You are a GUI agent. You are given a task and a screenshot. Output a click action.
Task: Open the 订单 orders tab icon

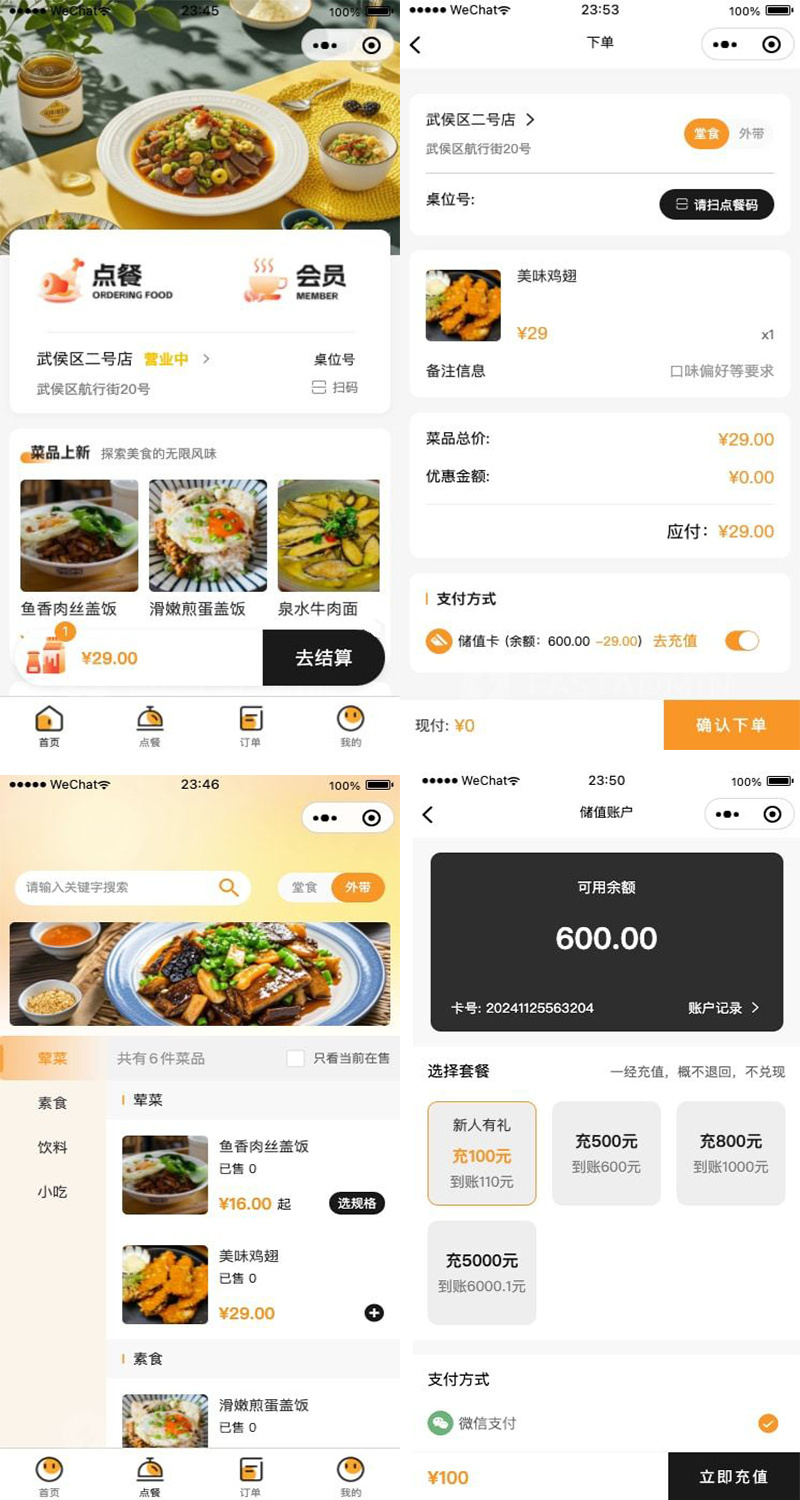(250, 720)
